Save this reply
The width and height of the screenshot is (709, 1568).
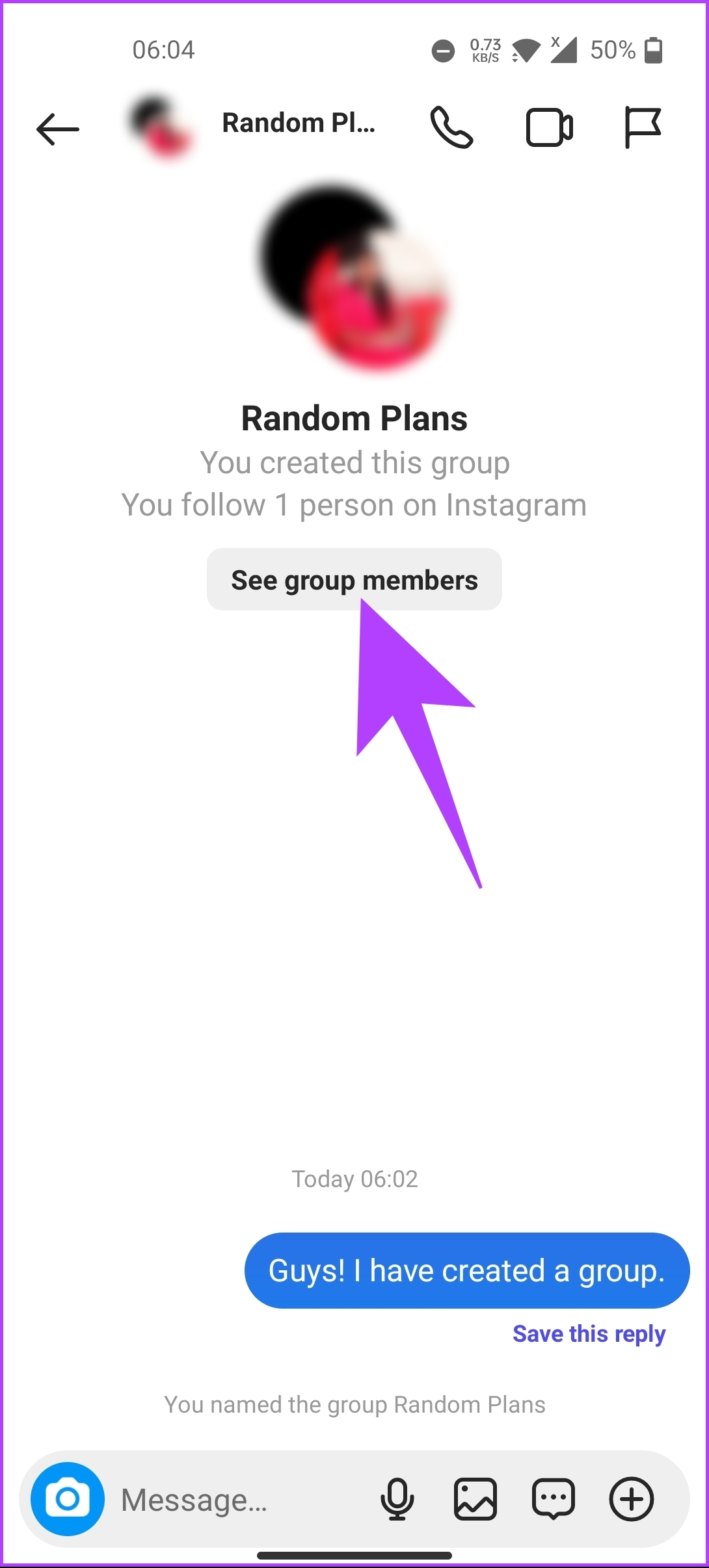589,1334
